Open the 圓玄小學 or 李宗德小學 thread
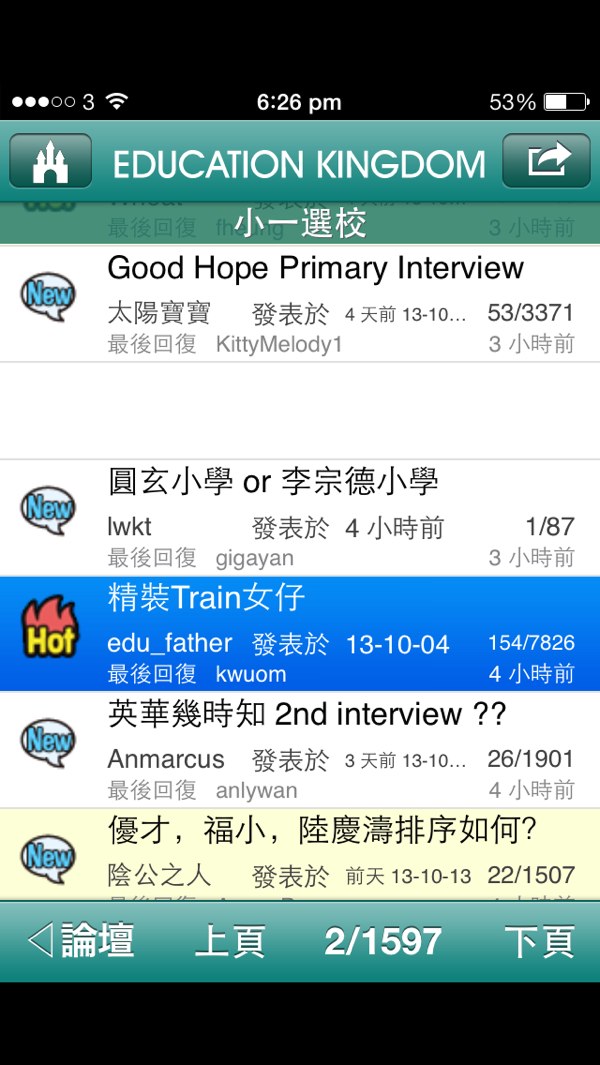 [x=273, y=482]
